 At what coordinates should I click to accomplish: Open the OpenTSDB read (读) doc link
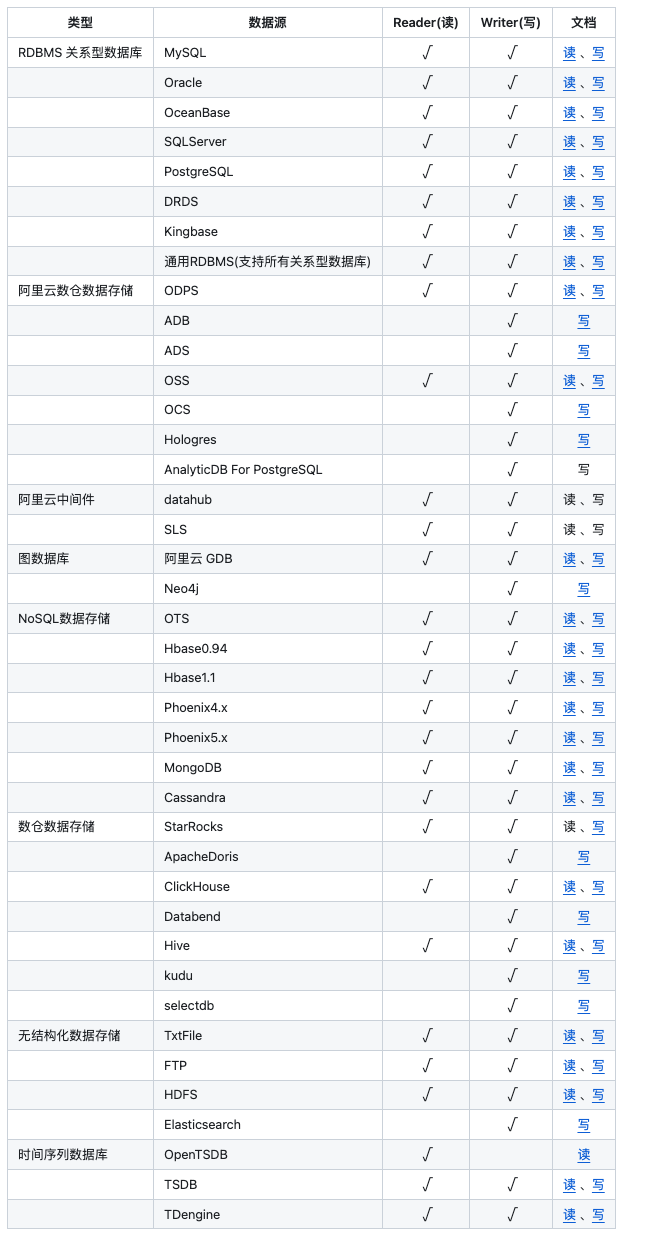pyautogui.click(x=584, y=1155)
